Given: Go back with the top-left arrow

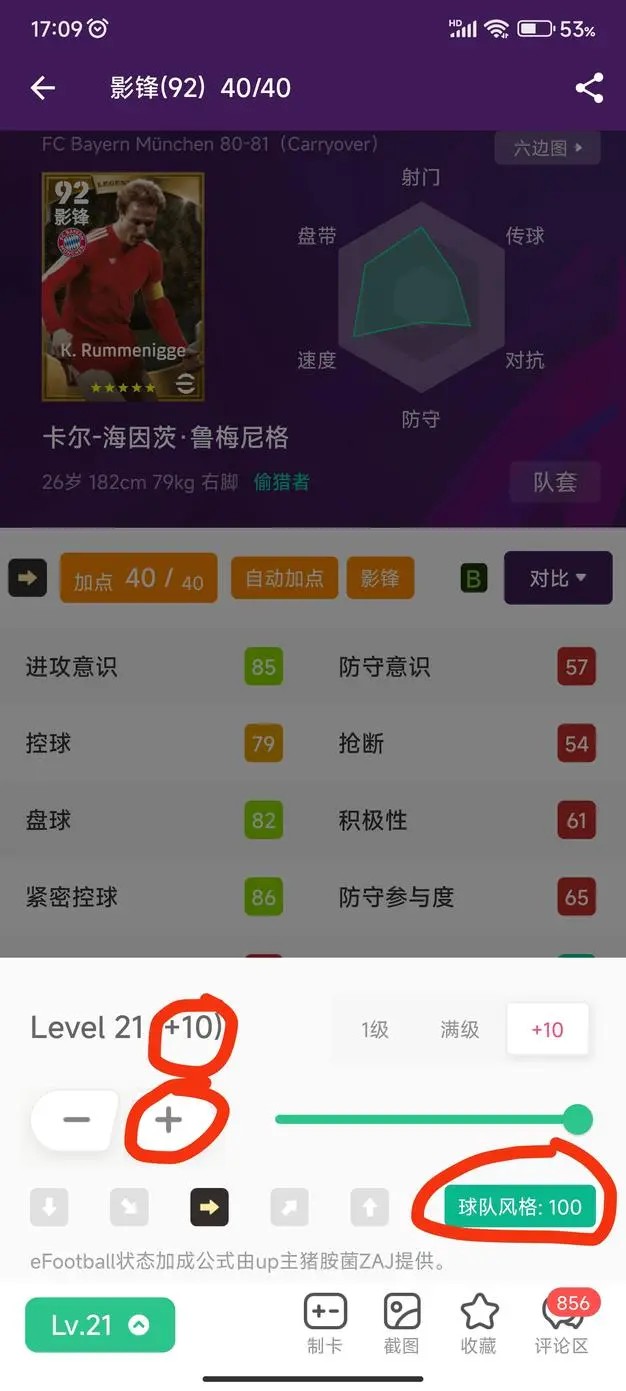Looking at the screenshot, I should click(42, 88).
